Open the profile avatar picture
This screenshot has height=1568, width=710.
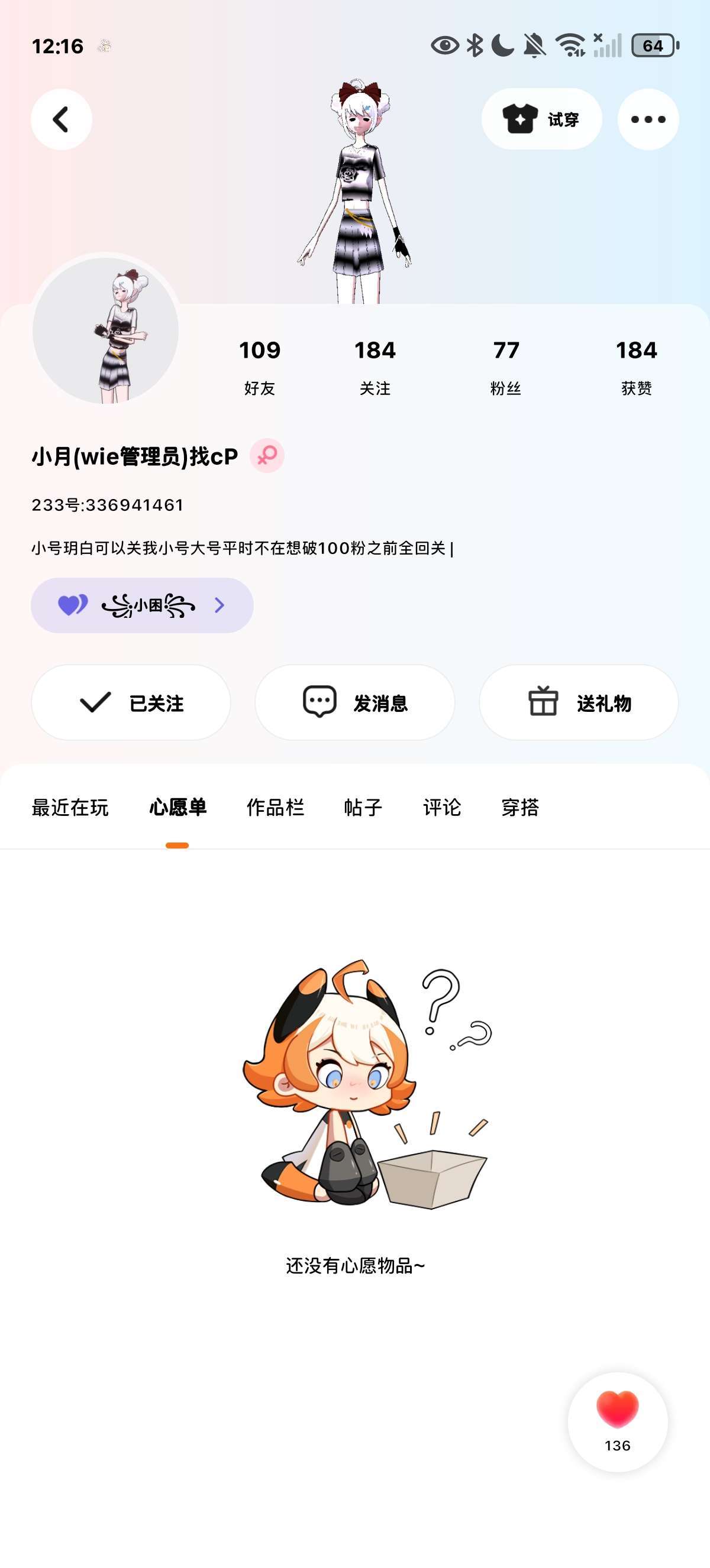(x=105, y=331)
